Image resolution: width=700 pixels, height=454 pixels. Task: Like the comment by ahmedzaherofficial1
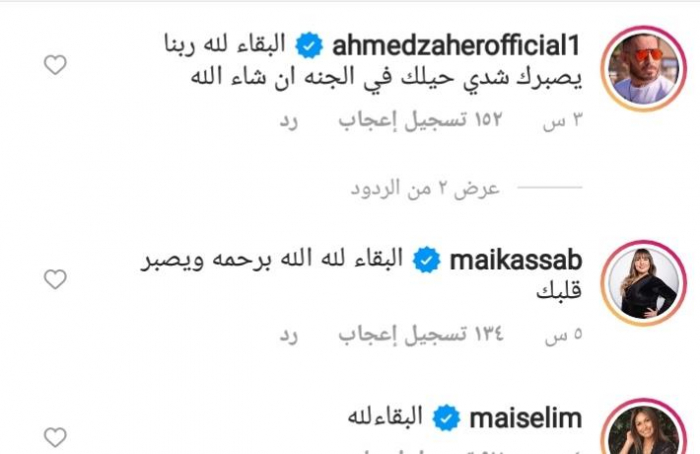click(55, 66)
